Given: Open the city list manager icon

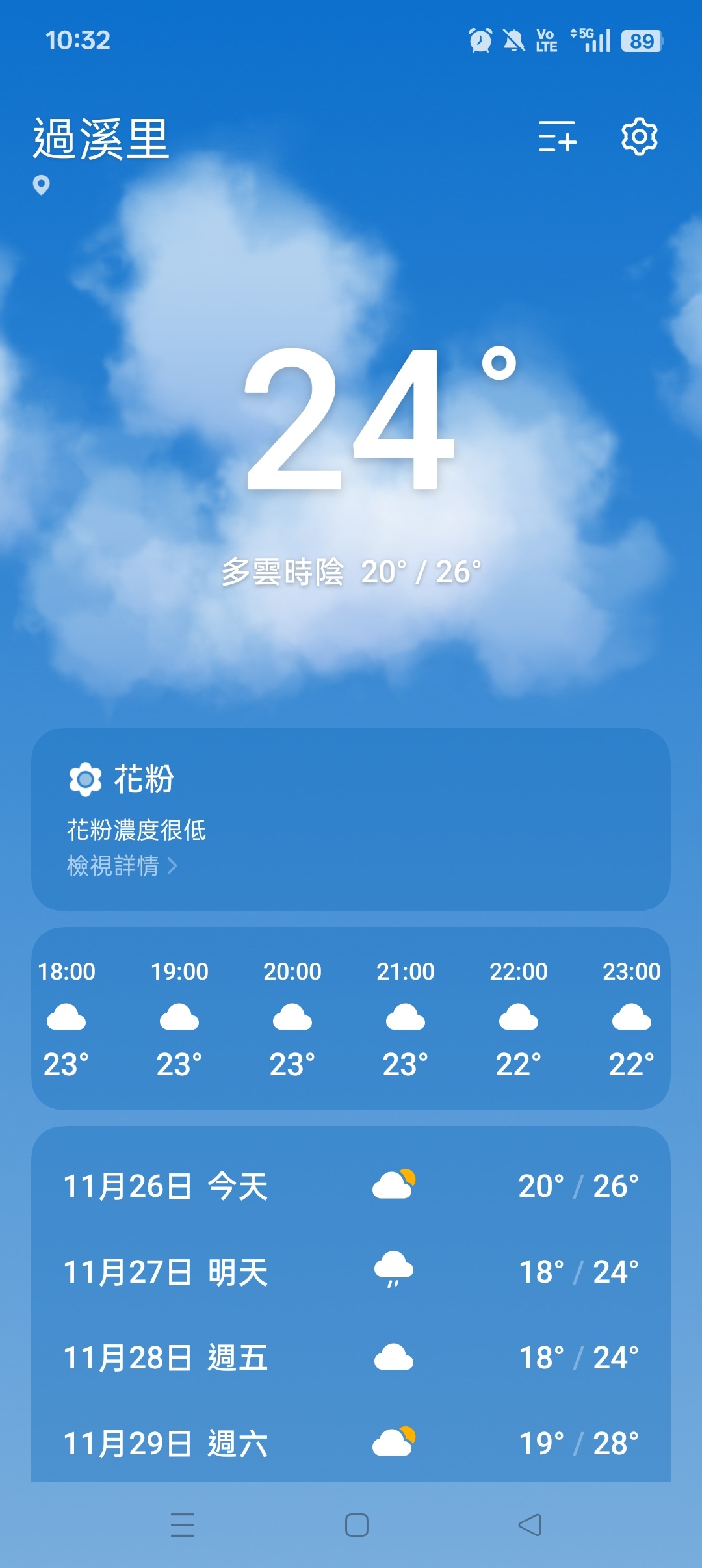Looking at the screenshot, I should click(x=557, y=137).
